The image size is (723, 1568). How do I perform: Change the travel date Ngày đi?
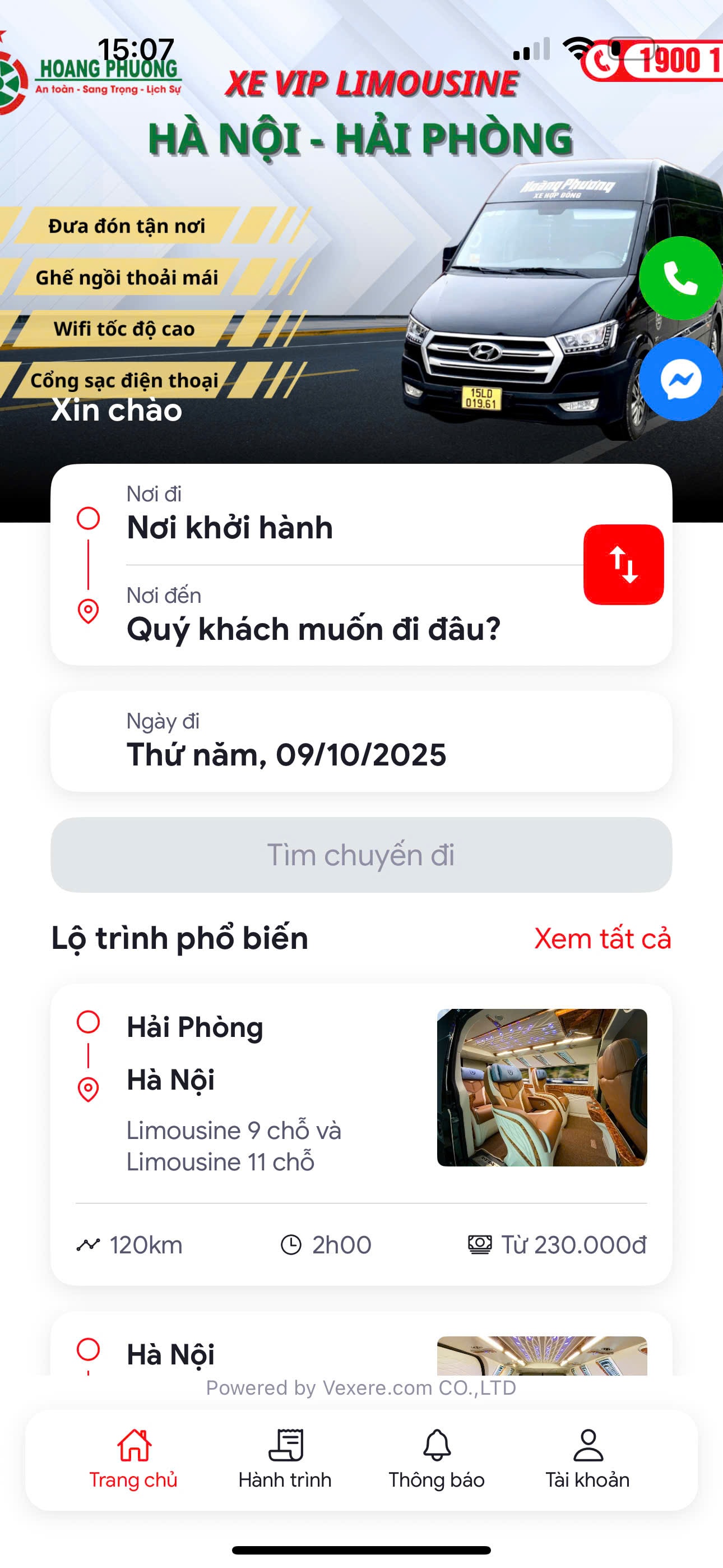[361, 741]
